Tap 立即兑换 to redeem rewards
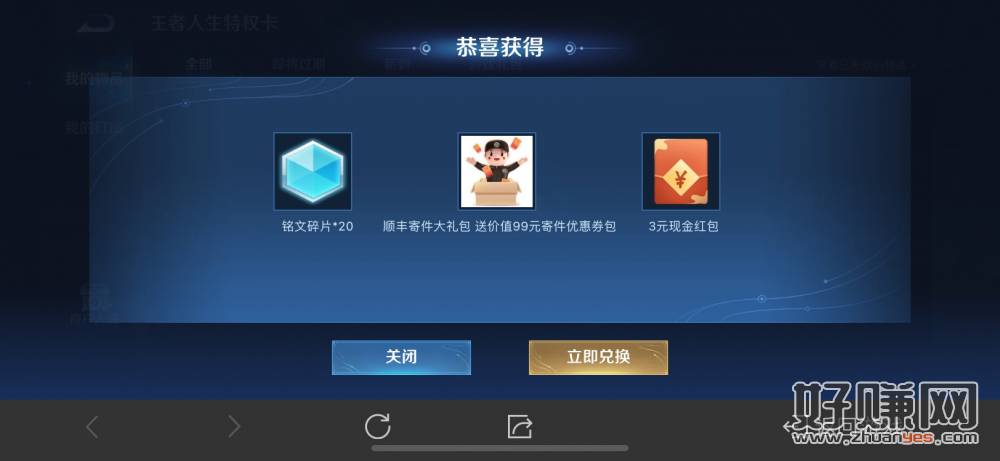1000x461 pixels. point(598,357)
